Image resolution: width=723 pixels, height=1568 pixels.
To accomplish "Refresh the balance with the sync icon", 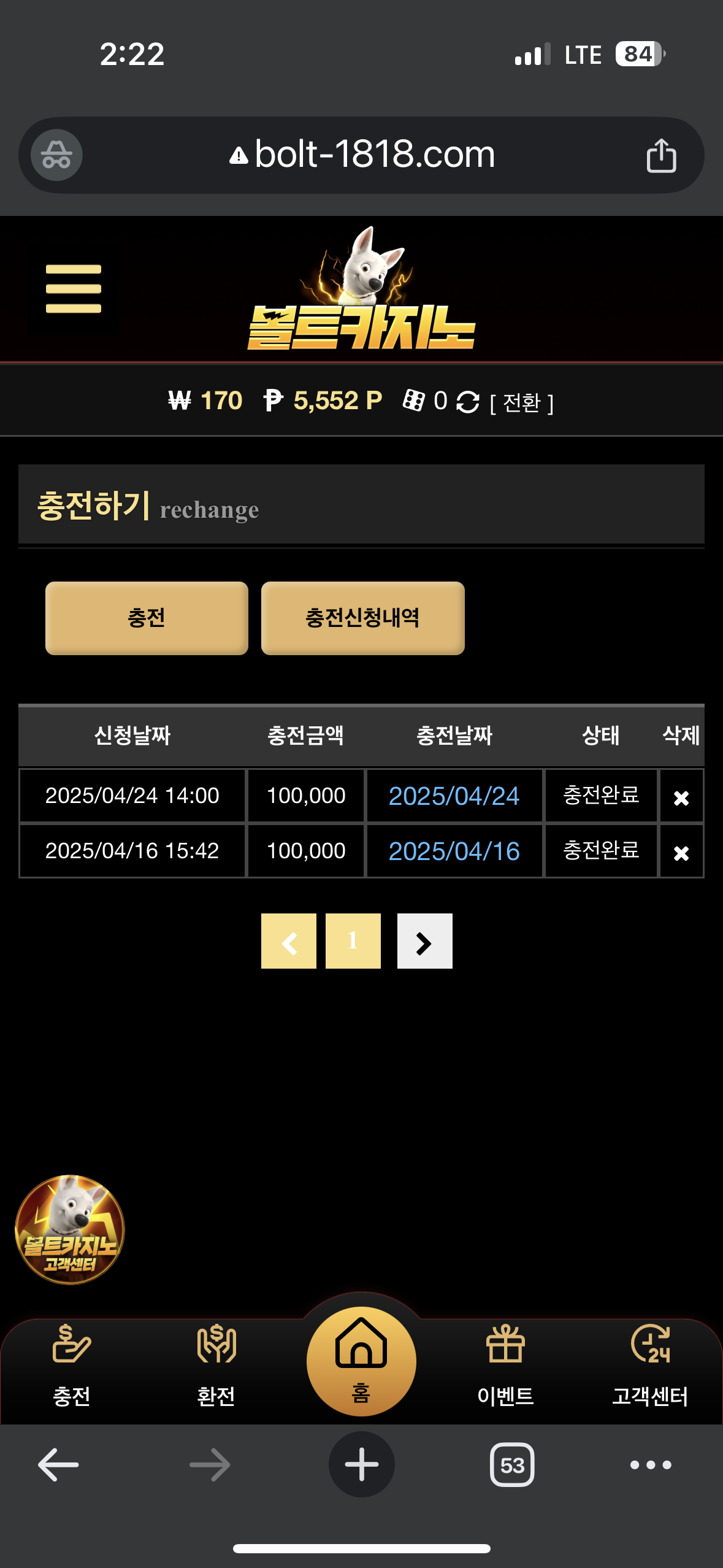I will 468,402.
